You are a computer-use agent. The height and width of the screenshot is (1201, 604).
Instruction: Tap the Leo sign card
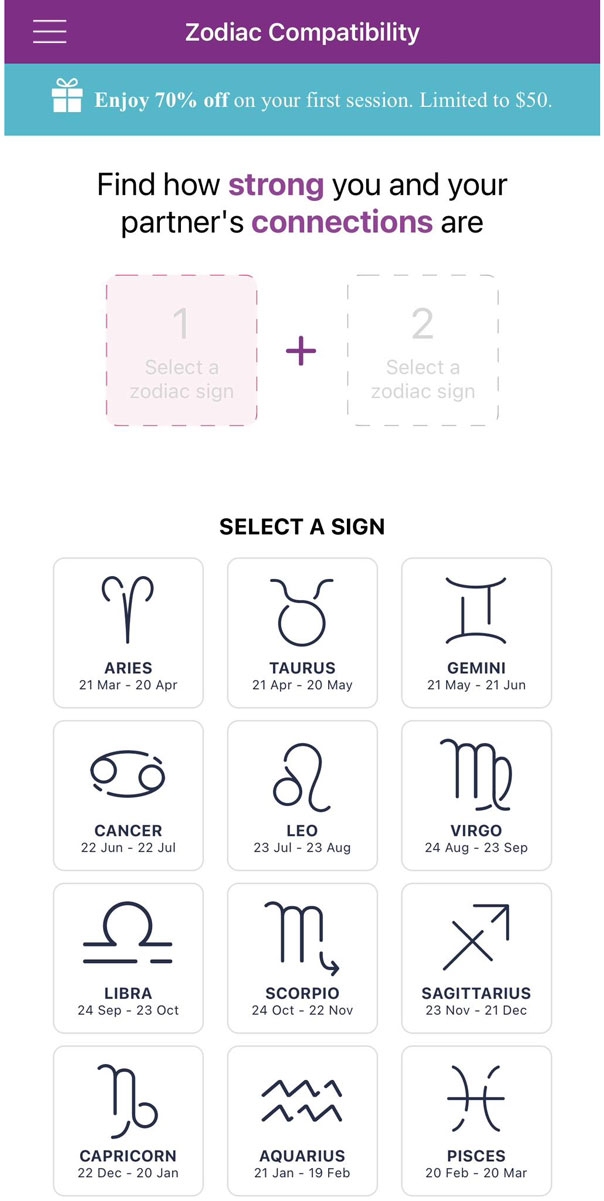302,795
